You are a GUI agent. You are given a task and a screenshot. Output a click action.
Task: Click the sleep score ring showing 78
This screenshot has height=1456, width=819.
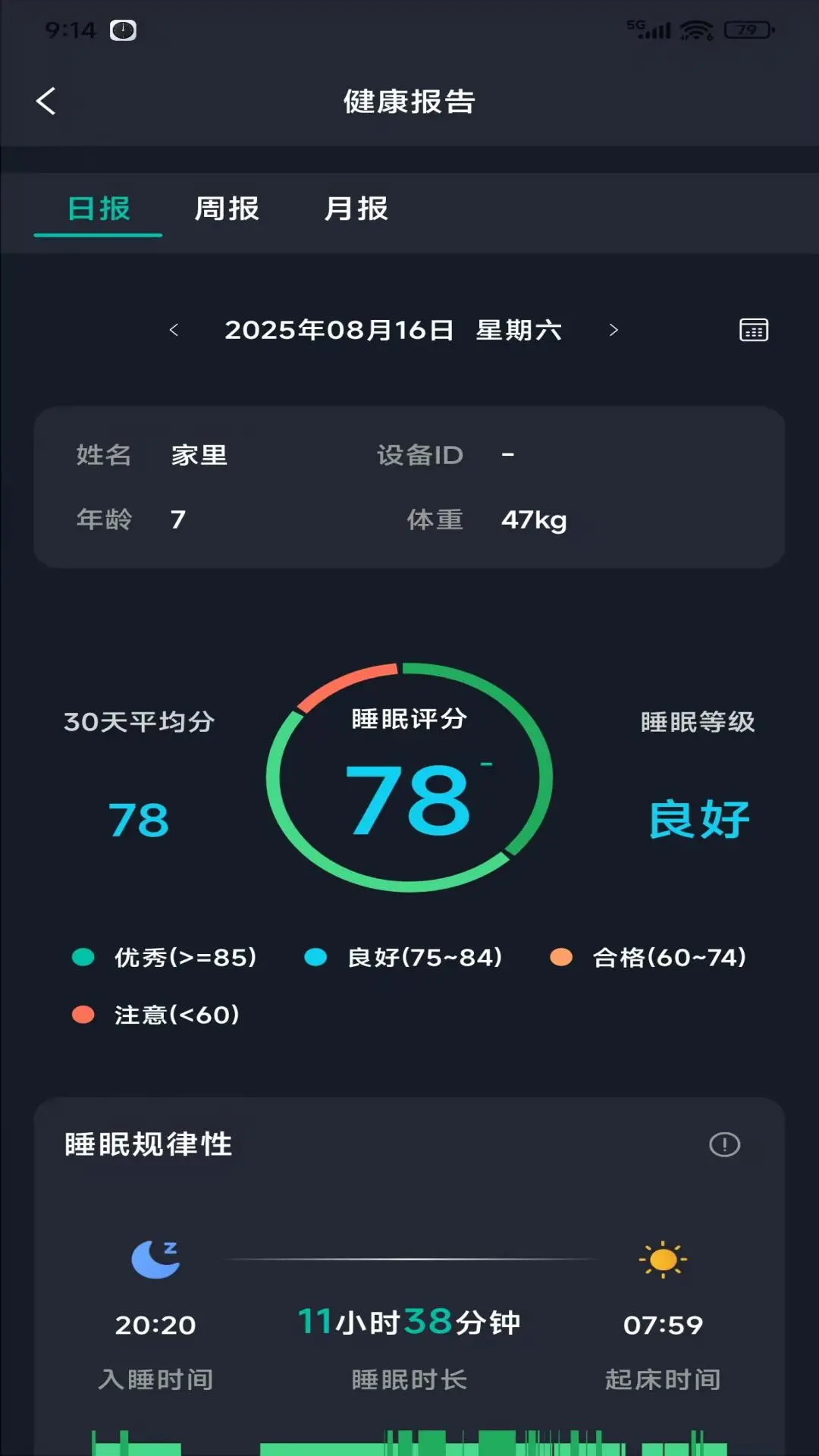pos(409,781)
